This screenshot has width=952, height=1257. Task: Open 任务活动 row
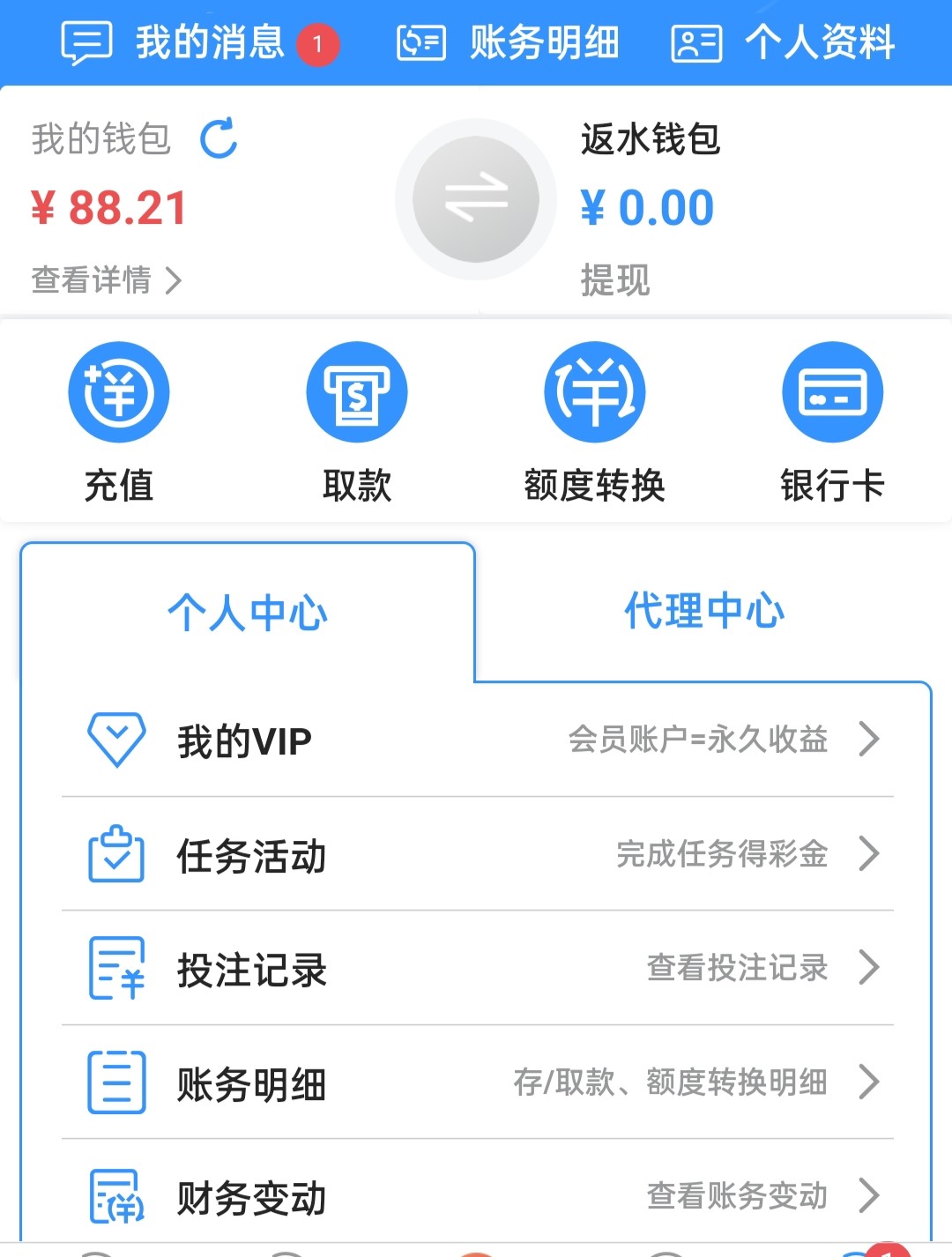477,855
